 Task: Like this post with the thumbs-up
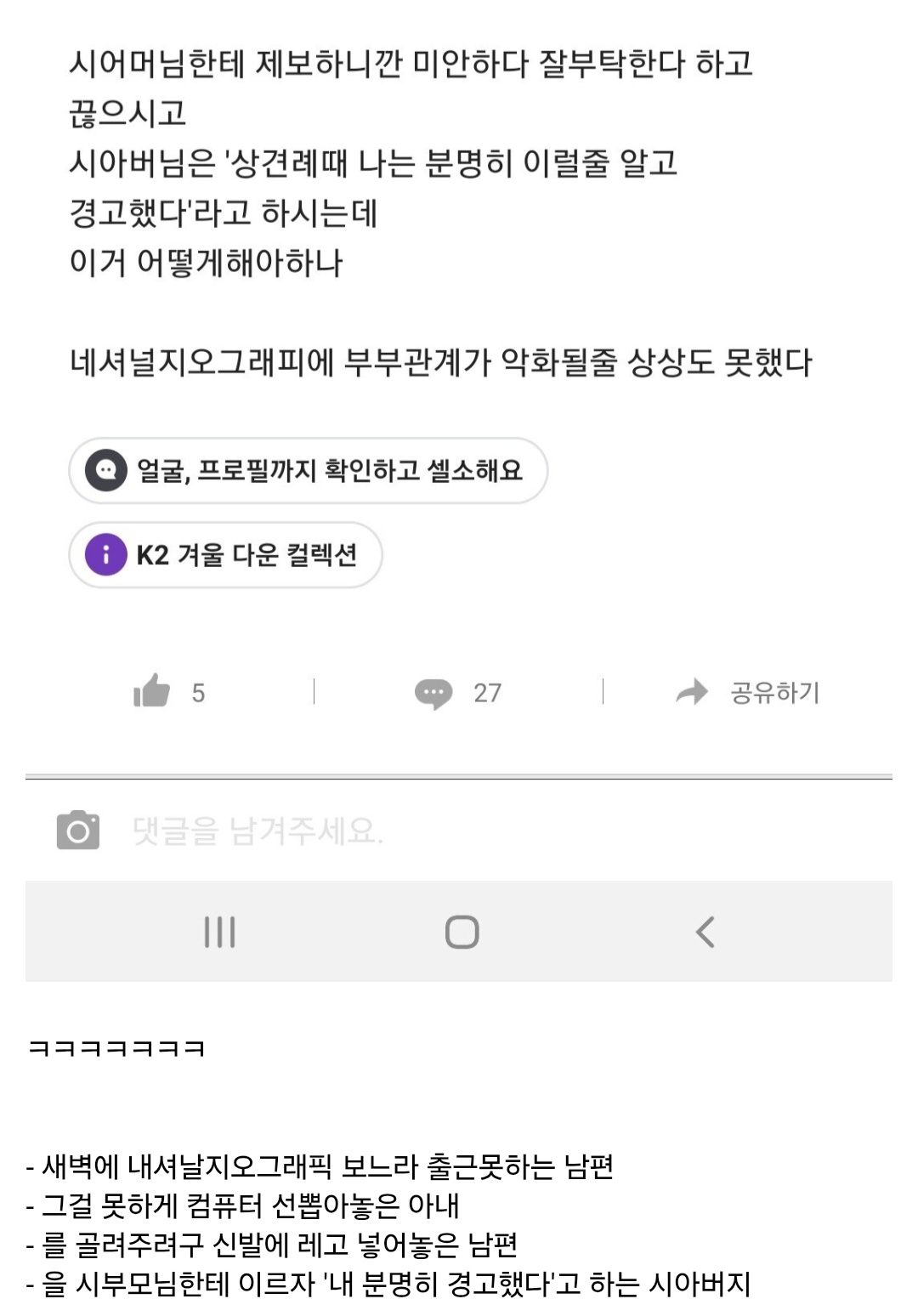click(x=152, y=691)
